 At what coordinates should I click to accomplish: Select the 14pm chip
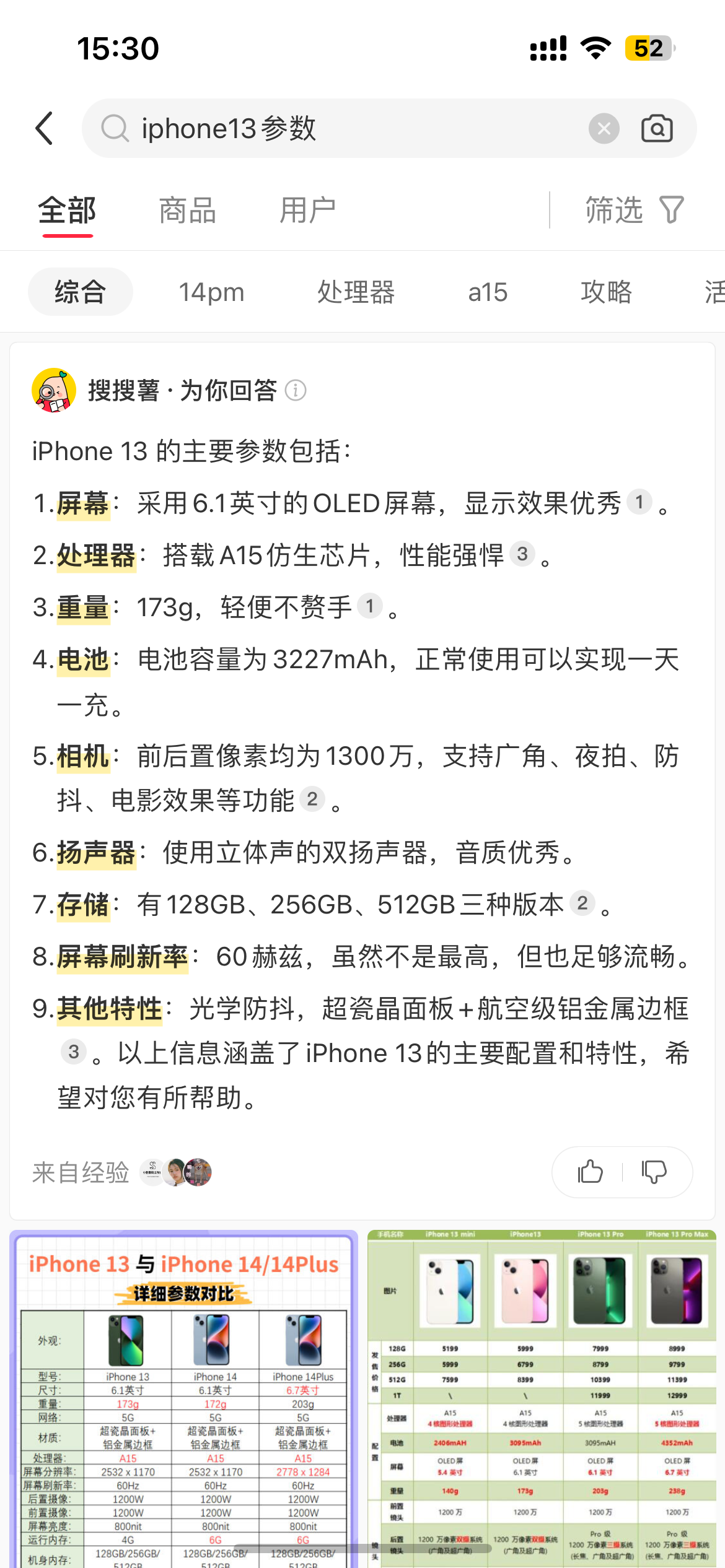tap(211, 292)
